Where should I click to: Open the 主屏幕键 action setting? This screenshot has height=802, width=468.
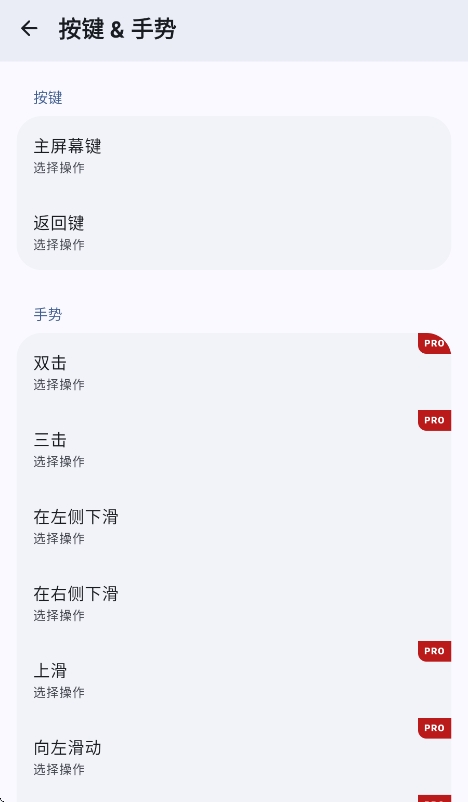coord(234,155)
